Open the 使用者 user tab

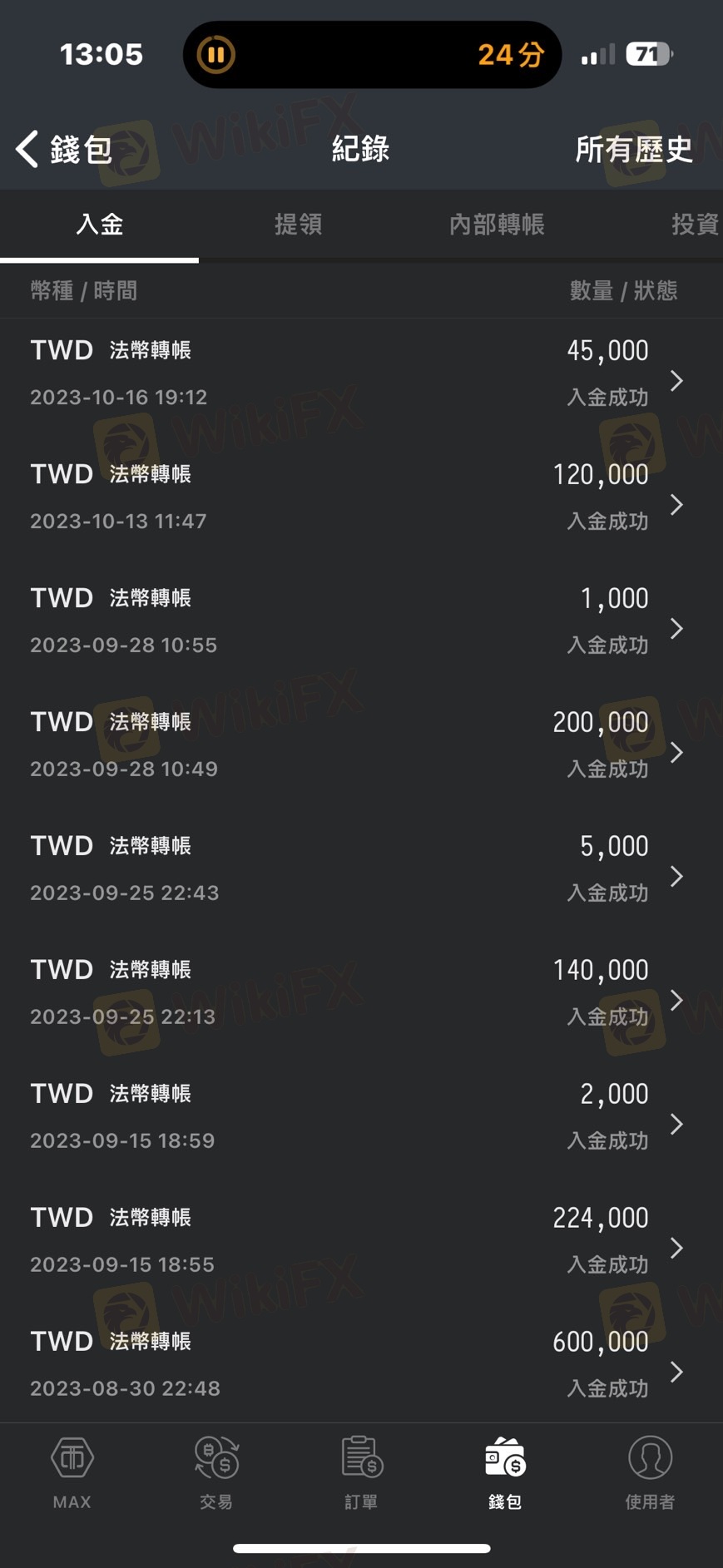tap(650, 1473)
